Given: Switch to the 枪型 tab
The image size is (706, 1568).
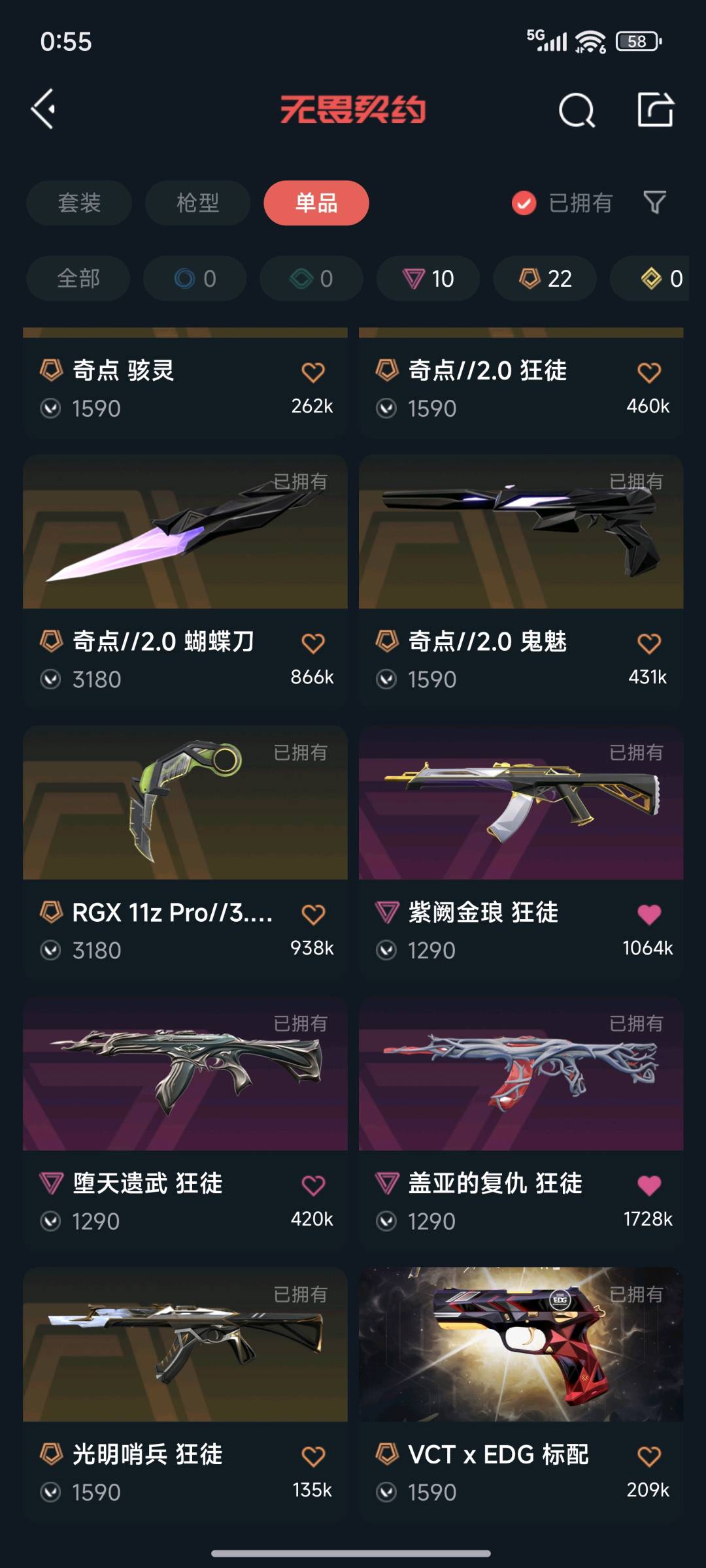Looking at the screenshot, I should (x=197, y=203).
